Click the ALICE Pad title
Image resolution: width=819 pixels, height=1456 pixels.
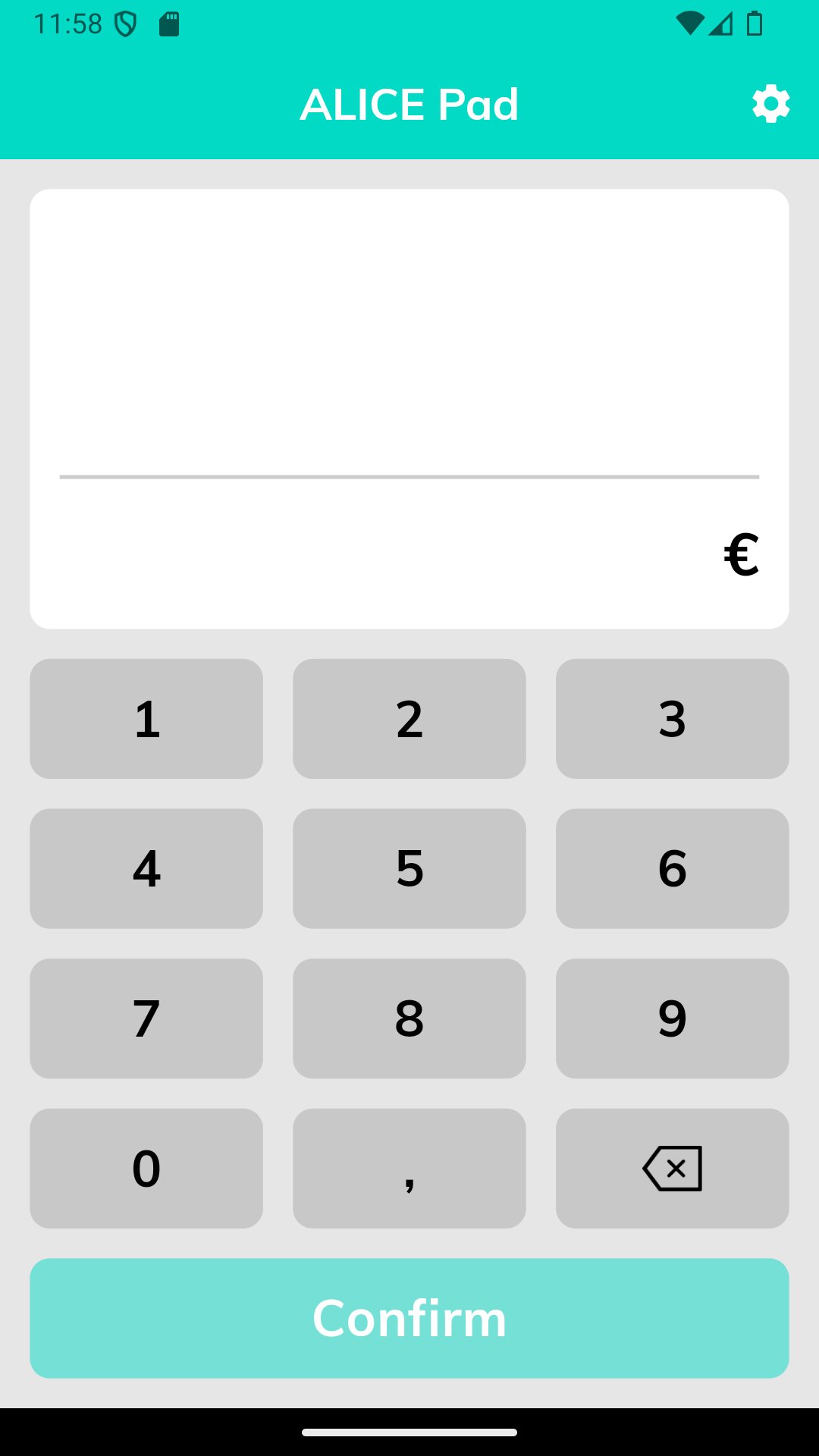409,104
